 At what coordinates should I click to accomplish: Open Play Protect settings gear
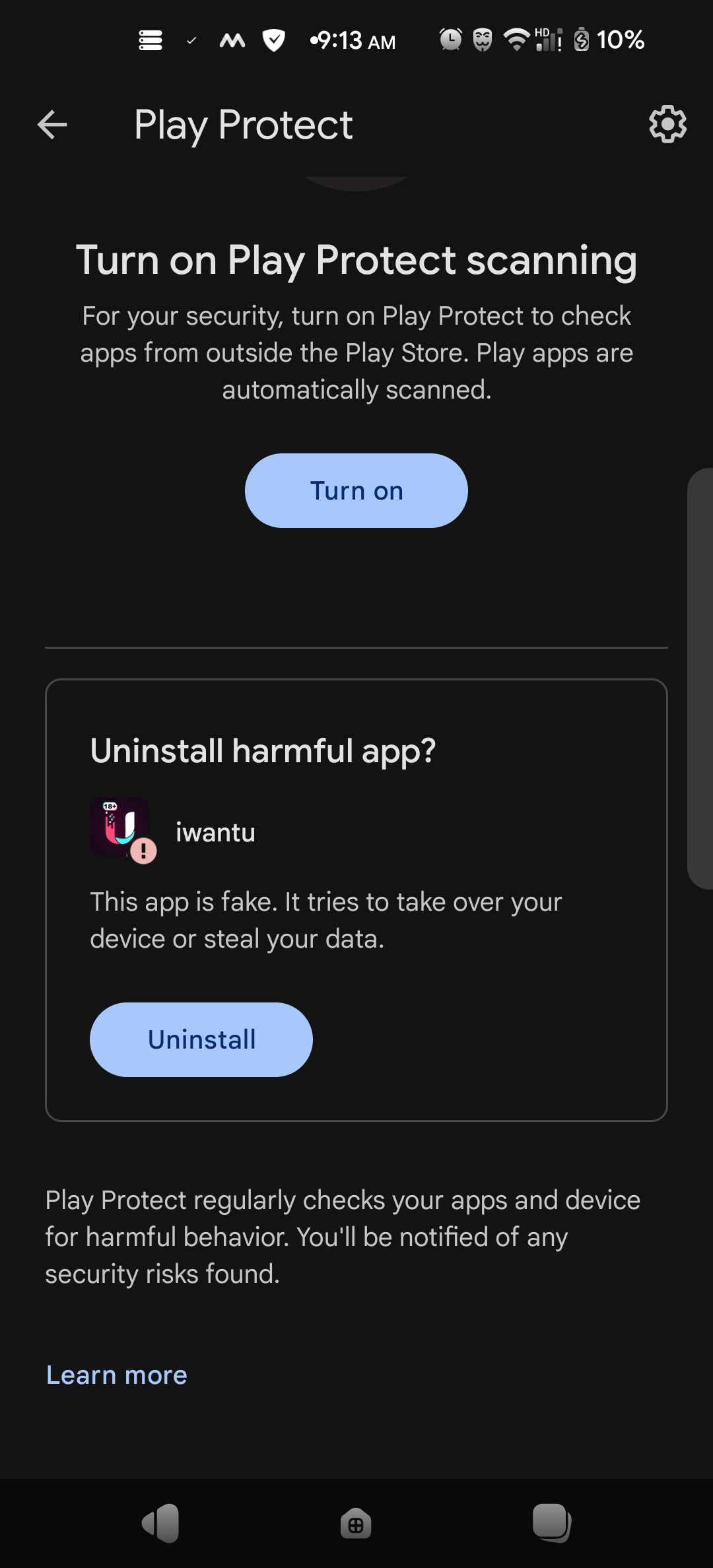(667, 124)
